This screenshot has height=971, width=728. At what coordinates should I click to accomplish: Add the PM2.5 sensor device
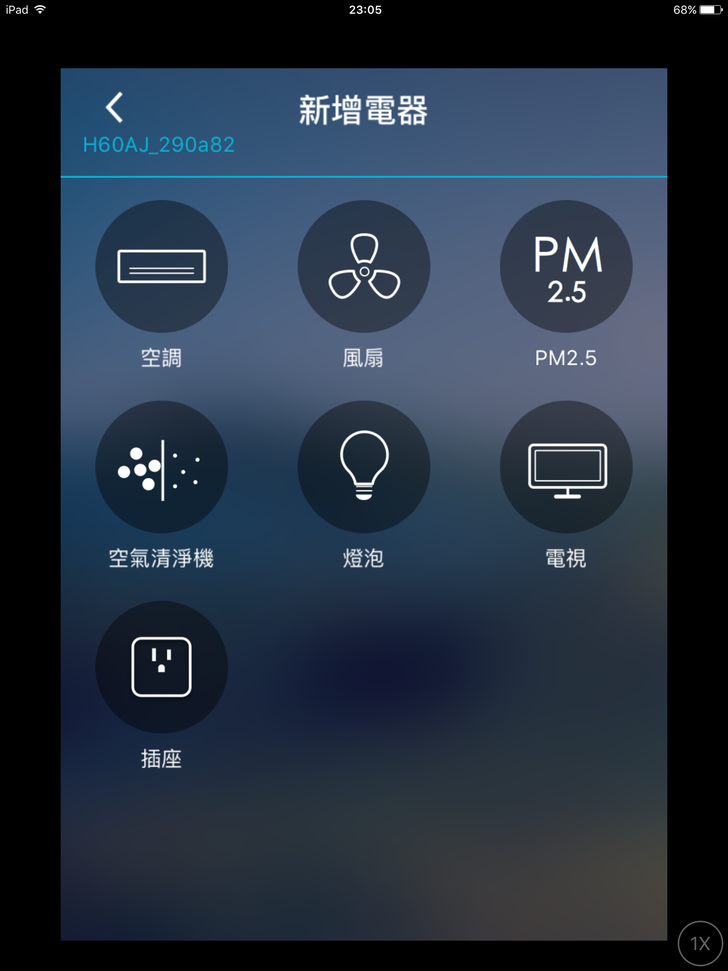(566, 267)
